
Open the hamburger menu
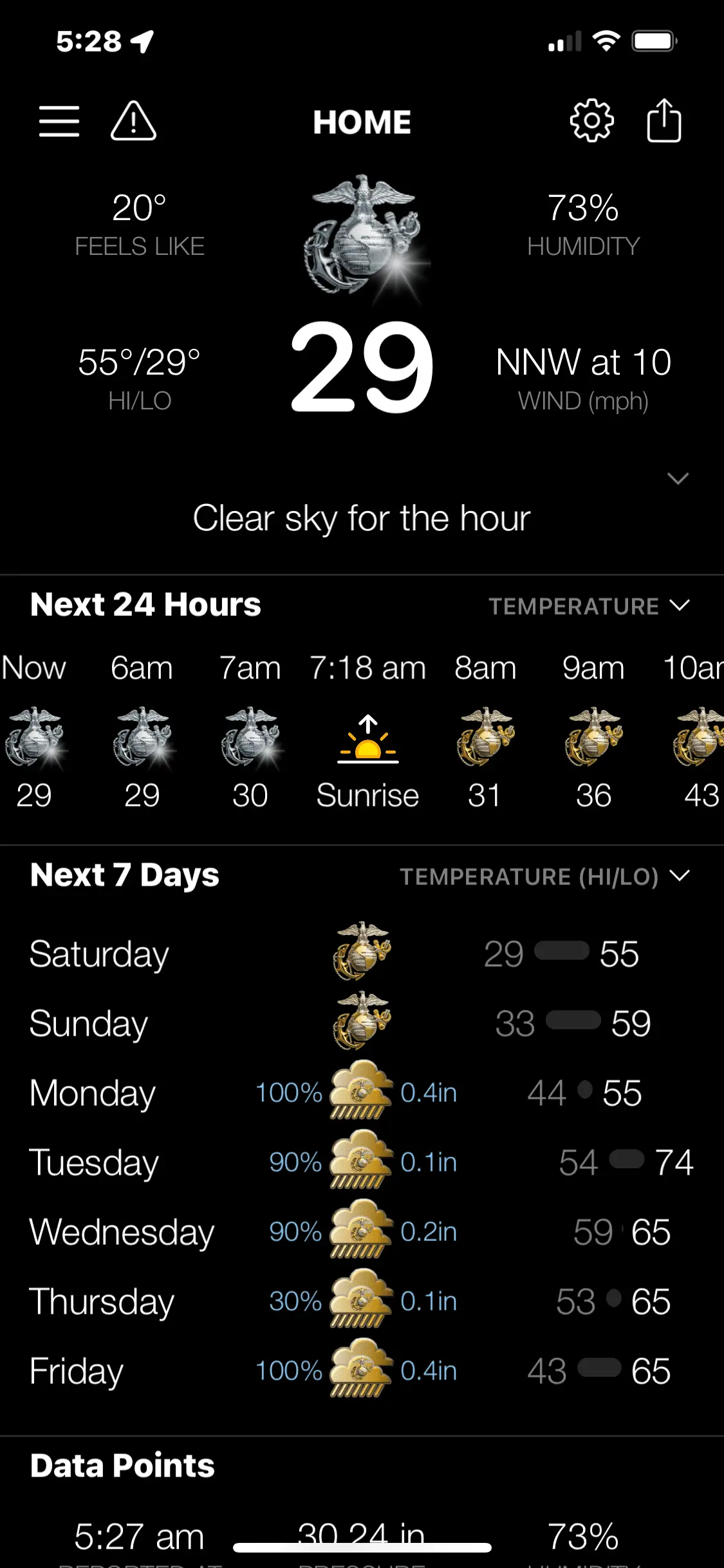coord(59,121)
